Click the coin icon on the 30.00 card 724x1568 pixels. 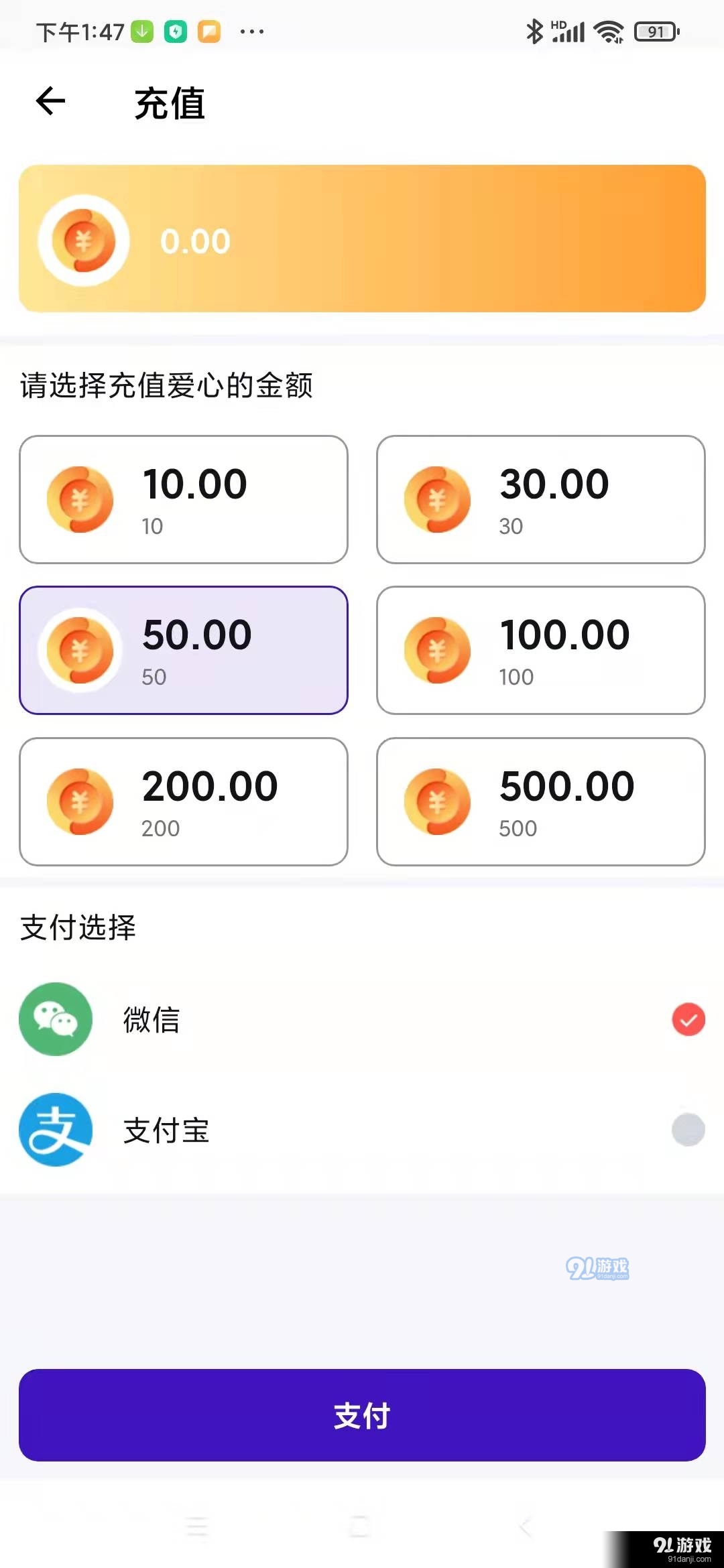click(437, 499)
